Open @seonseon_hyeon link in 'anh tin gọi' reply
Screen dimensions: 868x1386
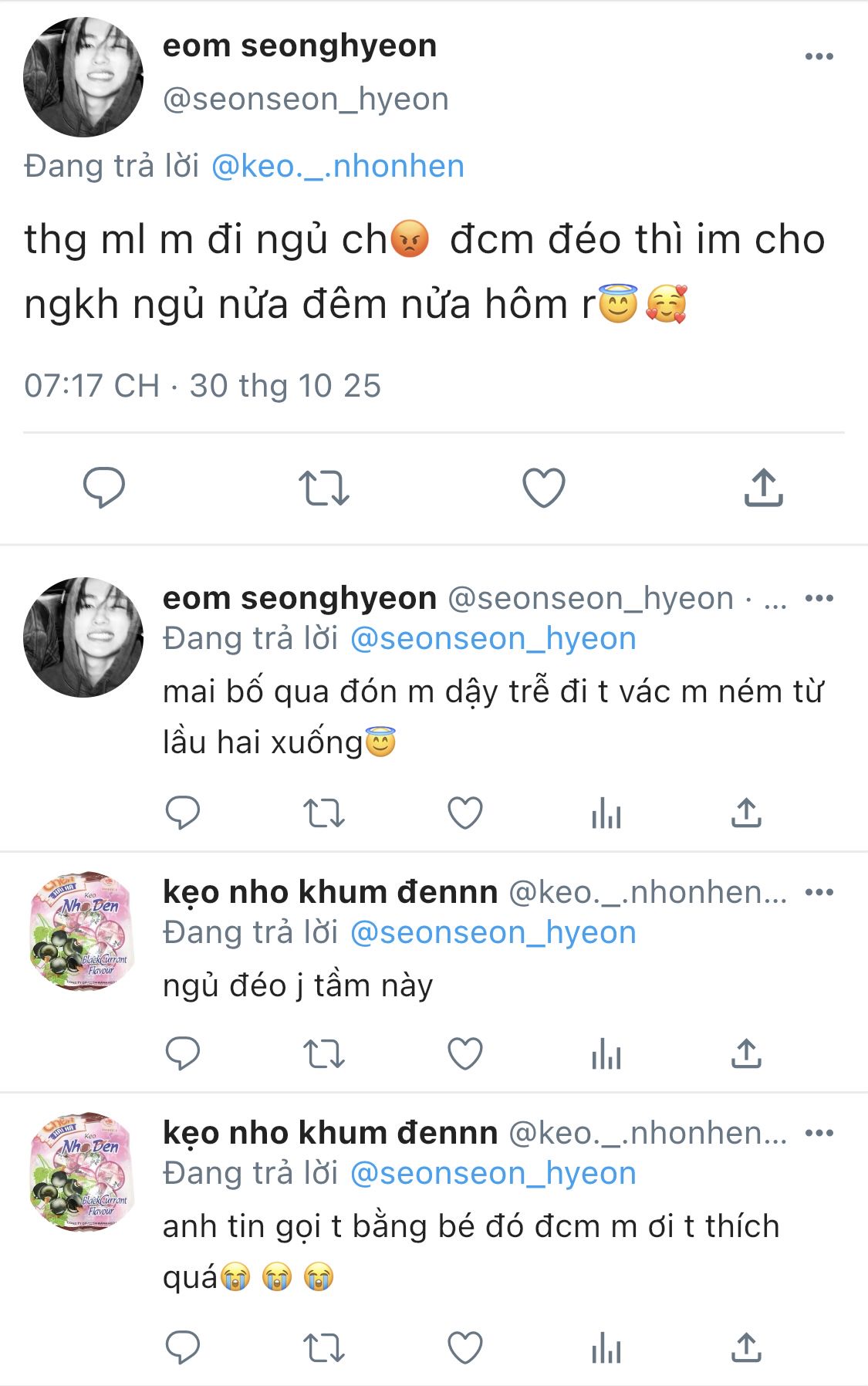pos(493,1174)
